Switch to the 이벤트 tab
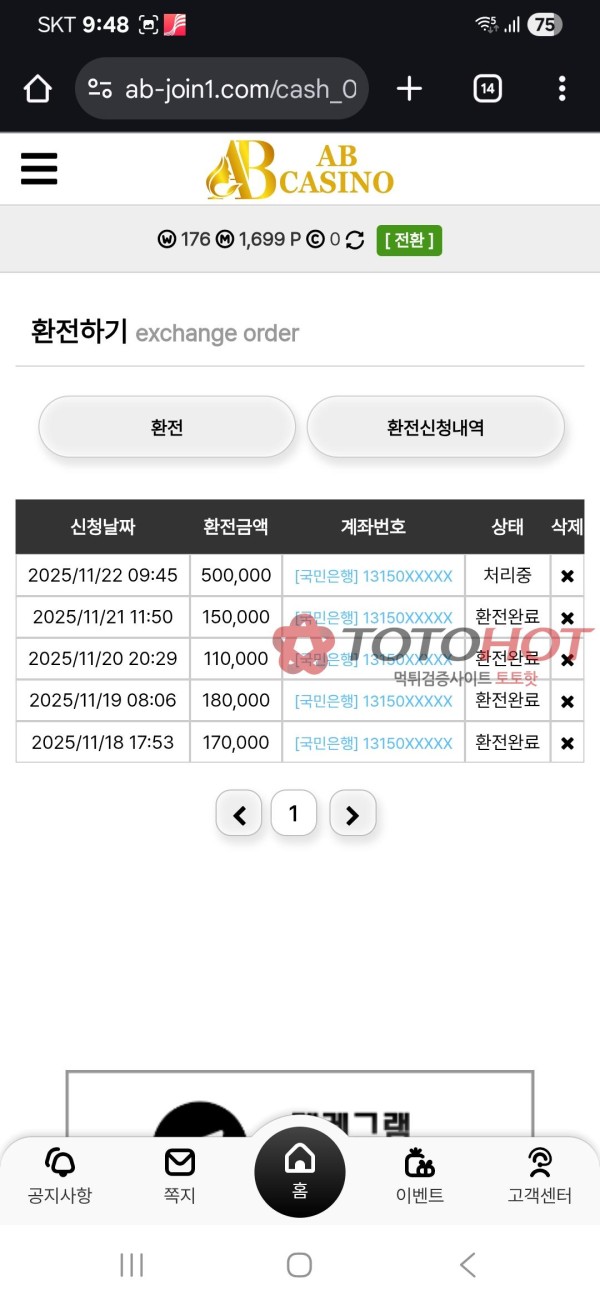 (420, 1176)
